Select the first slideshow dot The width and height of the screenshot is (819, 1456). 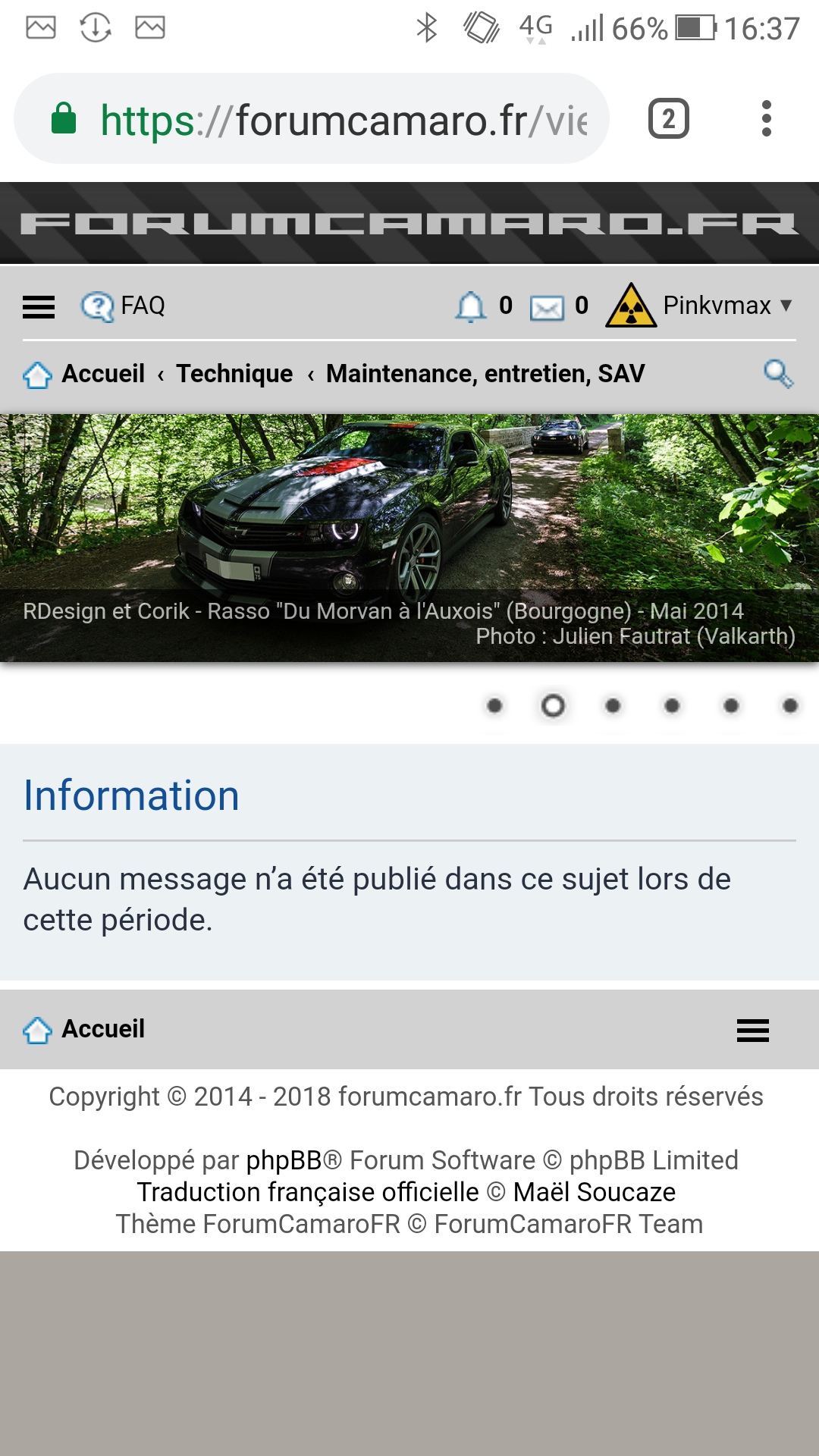click(x=494, y=706)
